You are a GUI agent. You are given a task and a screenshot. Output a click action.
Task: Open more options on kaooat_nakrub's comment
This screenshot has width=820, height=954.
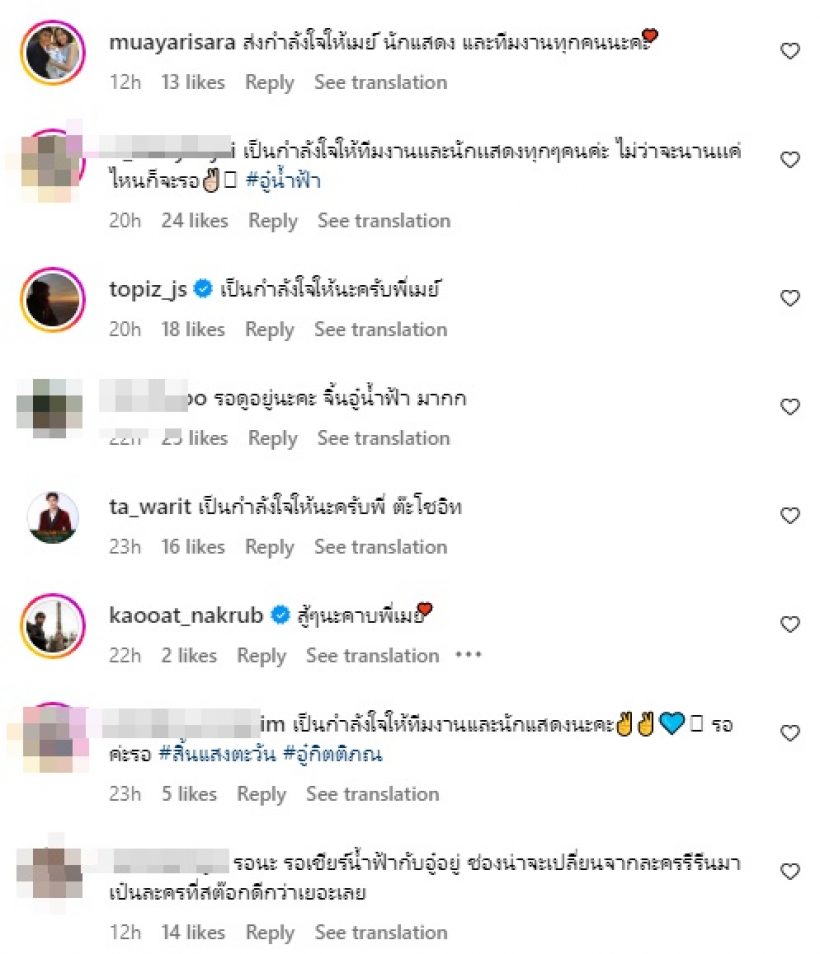(468, 655)
